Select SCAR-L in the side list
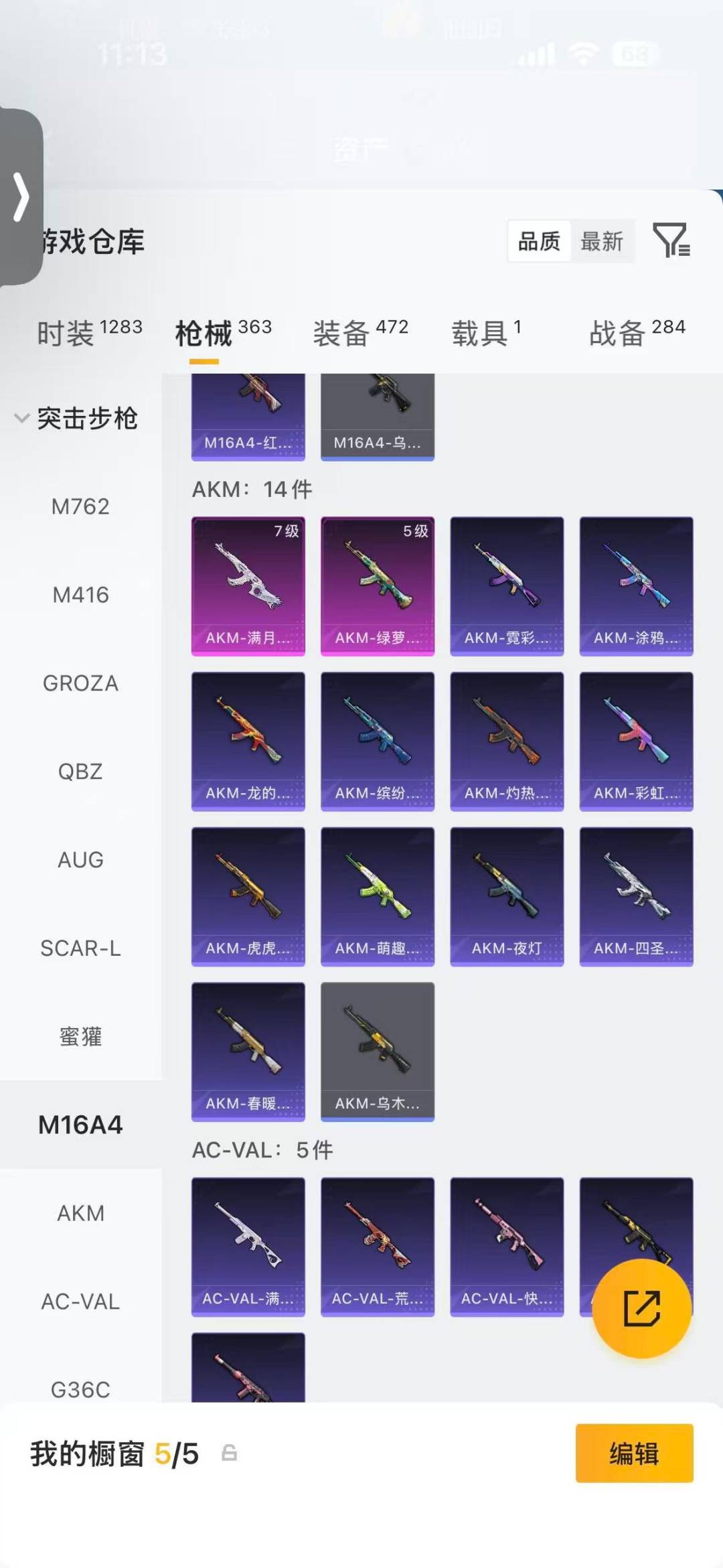The height and width of the screenshot is (1568, 723). coord(80,948)
